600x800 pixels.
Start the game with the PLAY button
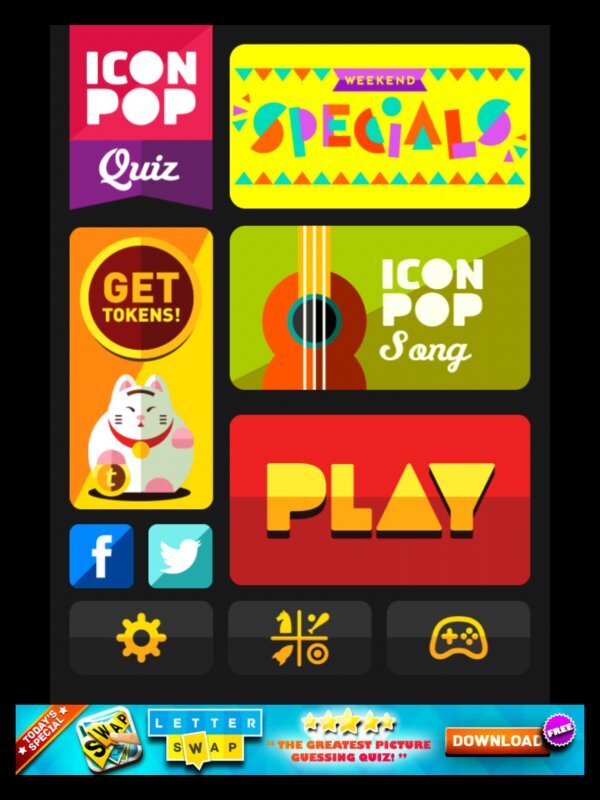tap(380, 500)
